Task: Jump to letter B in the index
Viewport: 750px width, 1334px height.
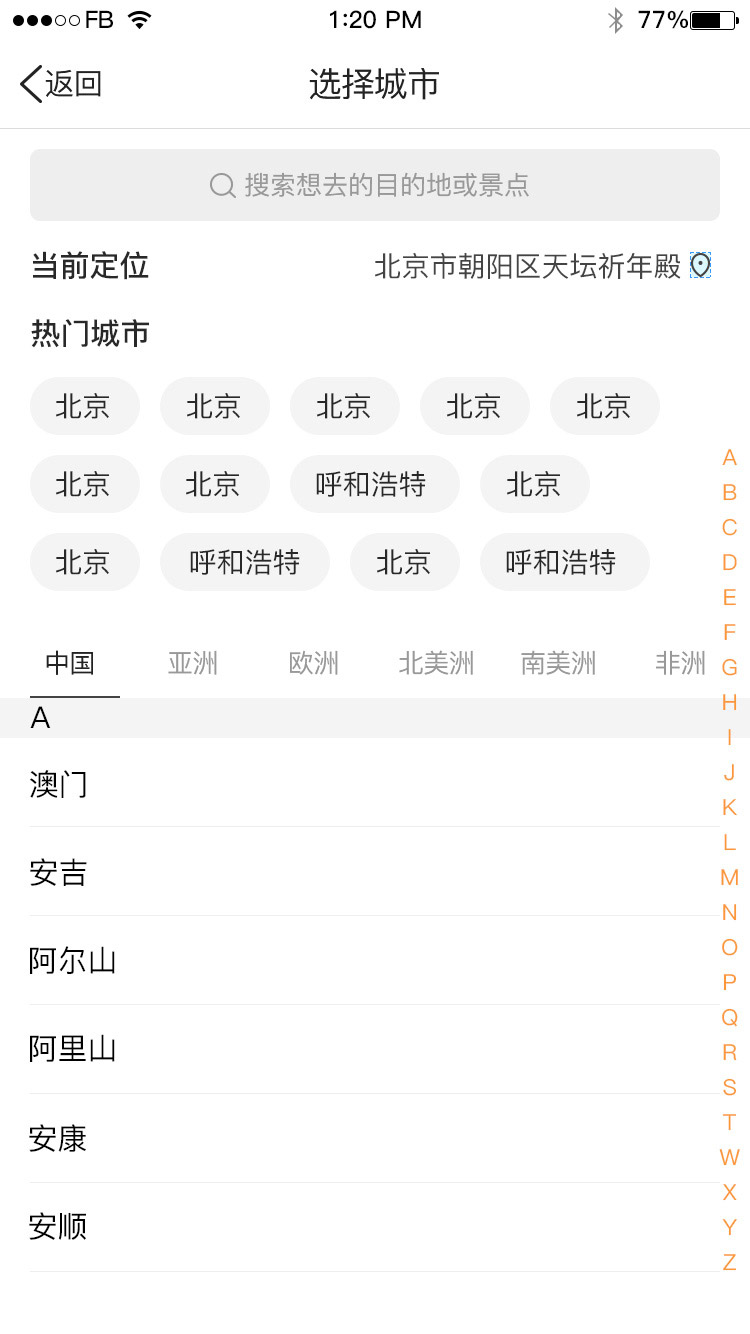Action: [x=729, y=492]
